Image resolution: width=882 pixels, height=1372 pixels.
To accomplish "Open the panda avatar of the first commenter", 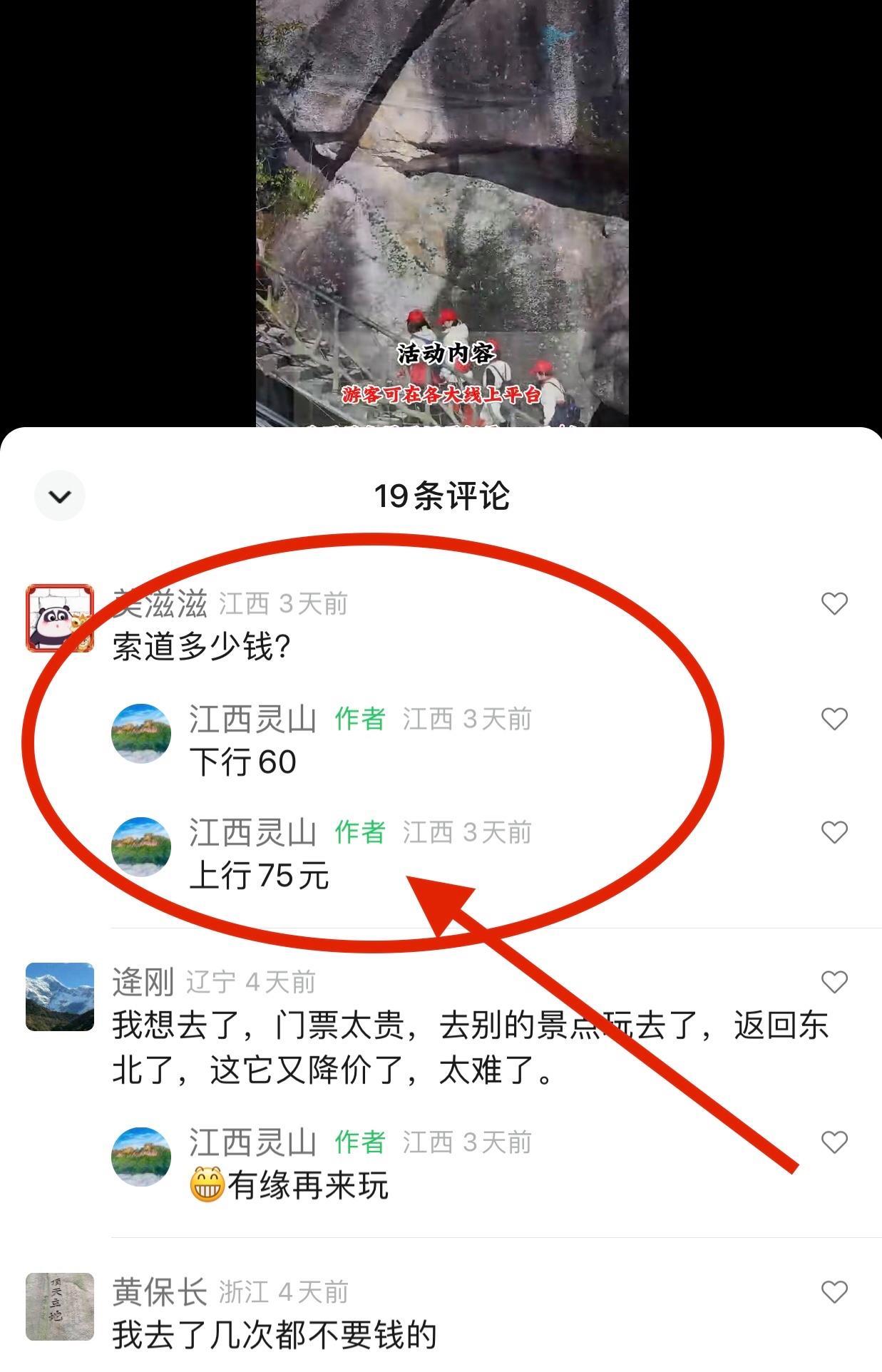I will coord(60,618).
